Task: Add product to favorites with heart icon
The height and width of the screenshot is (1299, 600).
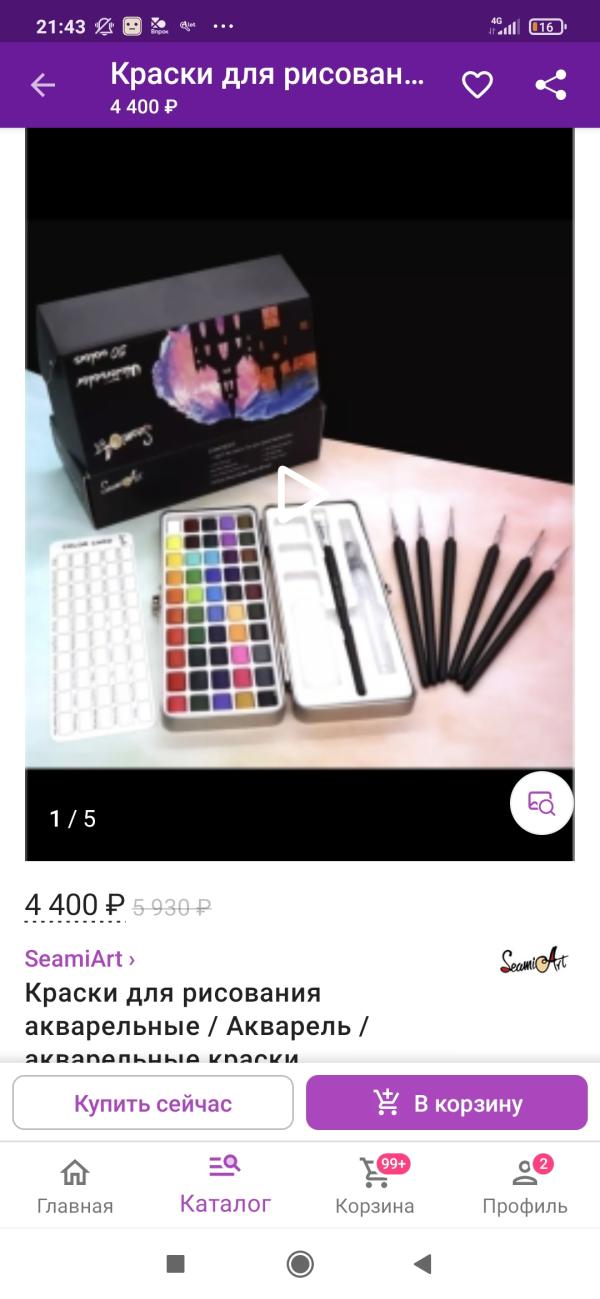Action: pyautogui.click(x=477, y=86)
